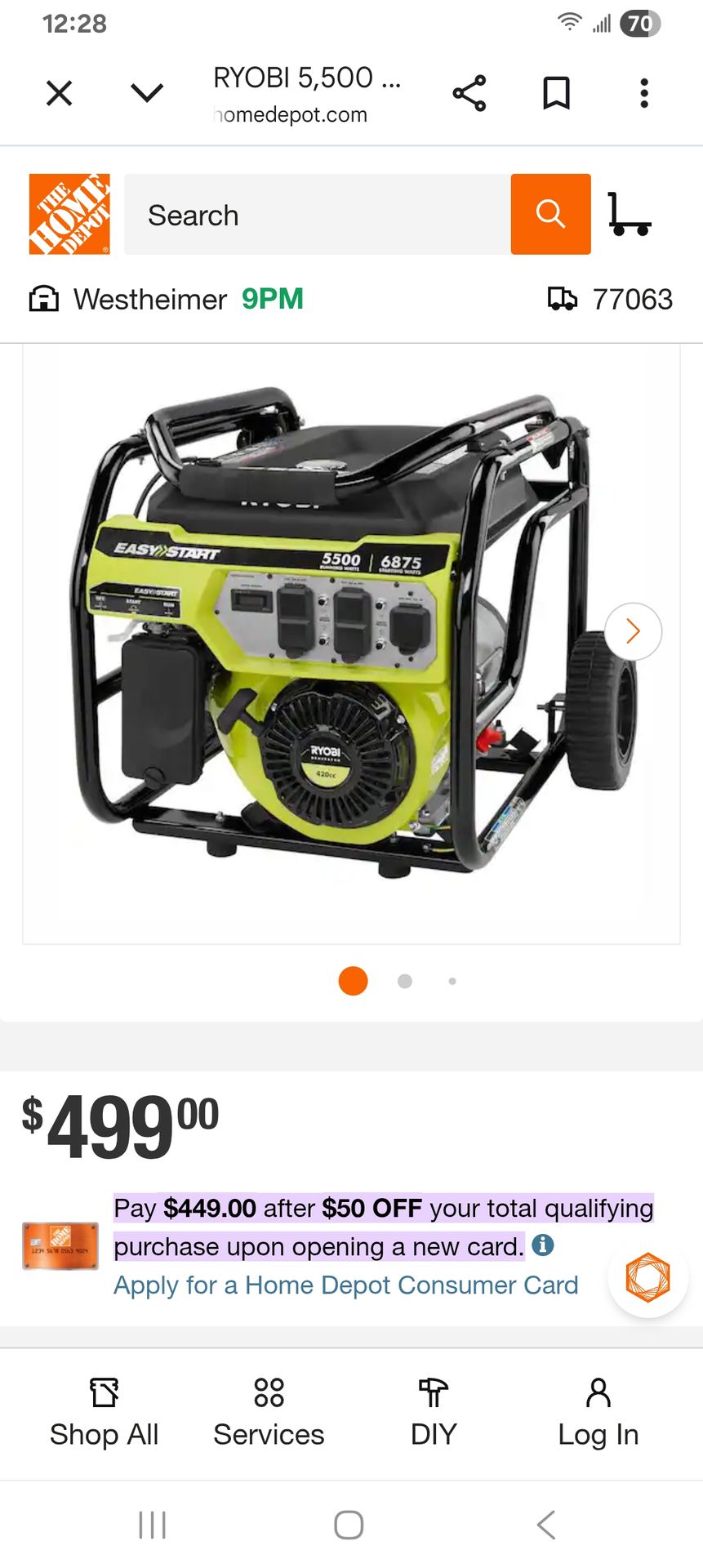Open the browser overflow menu
703x1568 pixels.
[644, 93]
